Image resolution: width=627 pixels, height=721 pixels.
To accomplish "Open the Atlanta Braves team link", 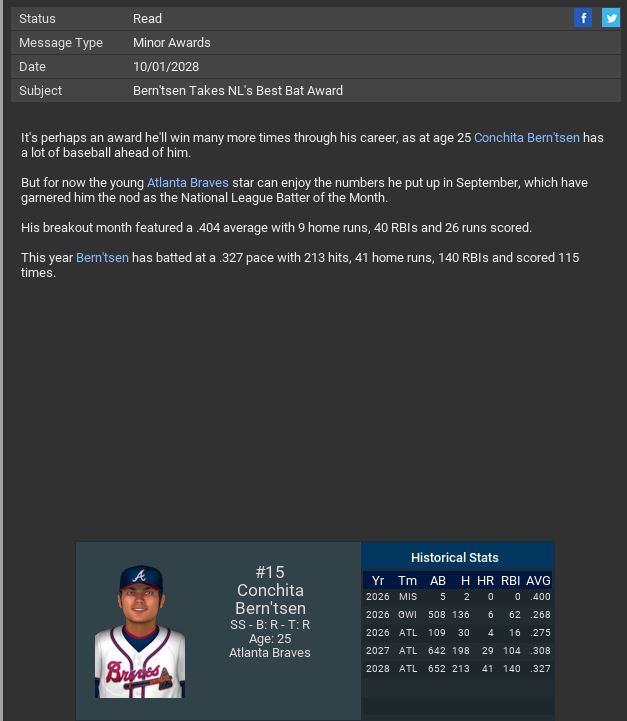I will tap(188, 183).
